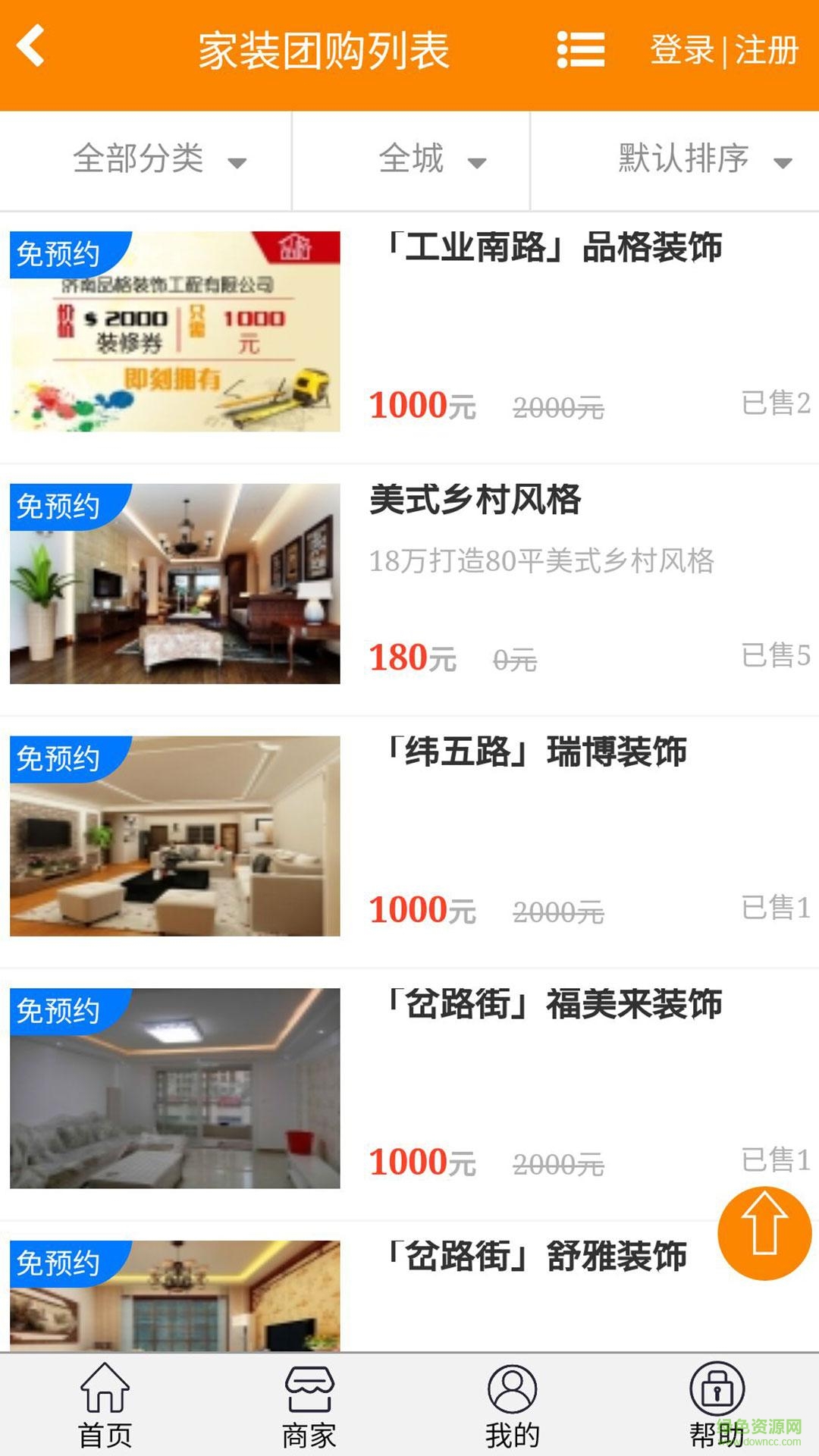Screen dimensions: 819x1456
Task: Open the 「工业南路」品格装饰 deal
Action: point(554,248)
